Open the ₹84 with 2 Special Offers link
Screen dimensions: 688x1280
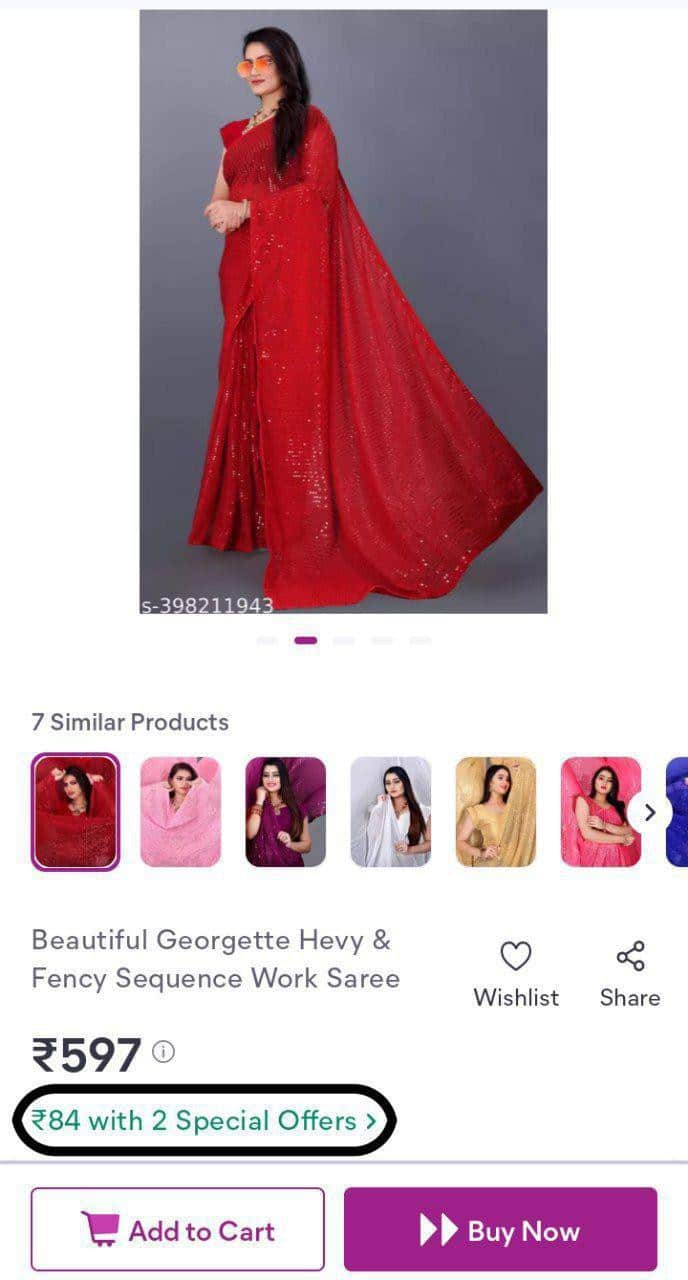click(204, 1121)
